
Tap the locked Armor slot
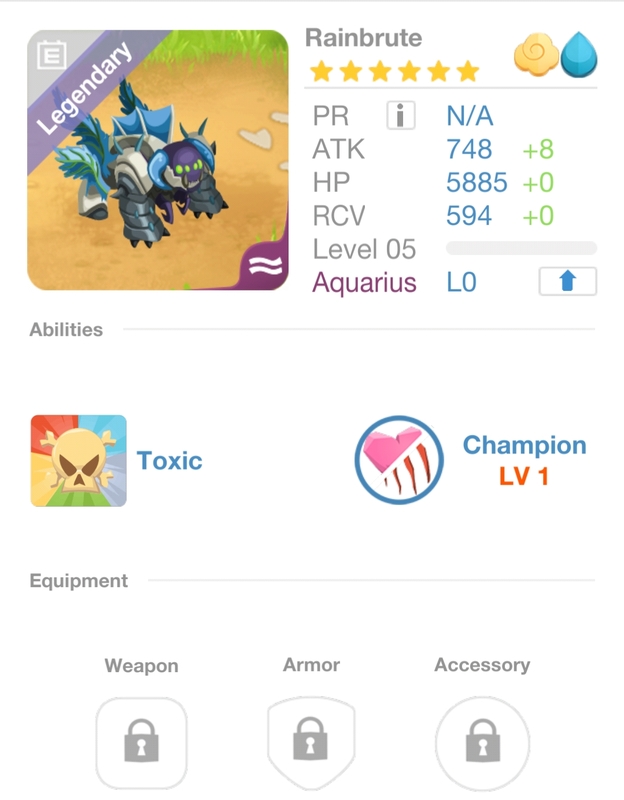[x=311, y=742]
